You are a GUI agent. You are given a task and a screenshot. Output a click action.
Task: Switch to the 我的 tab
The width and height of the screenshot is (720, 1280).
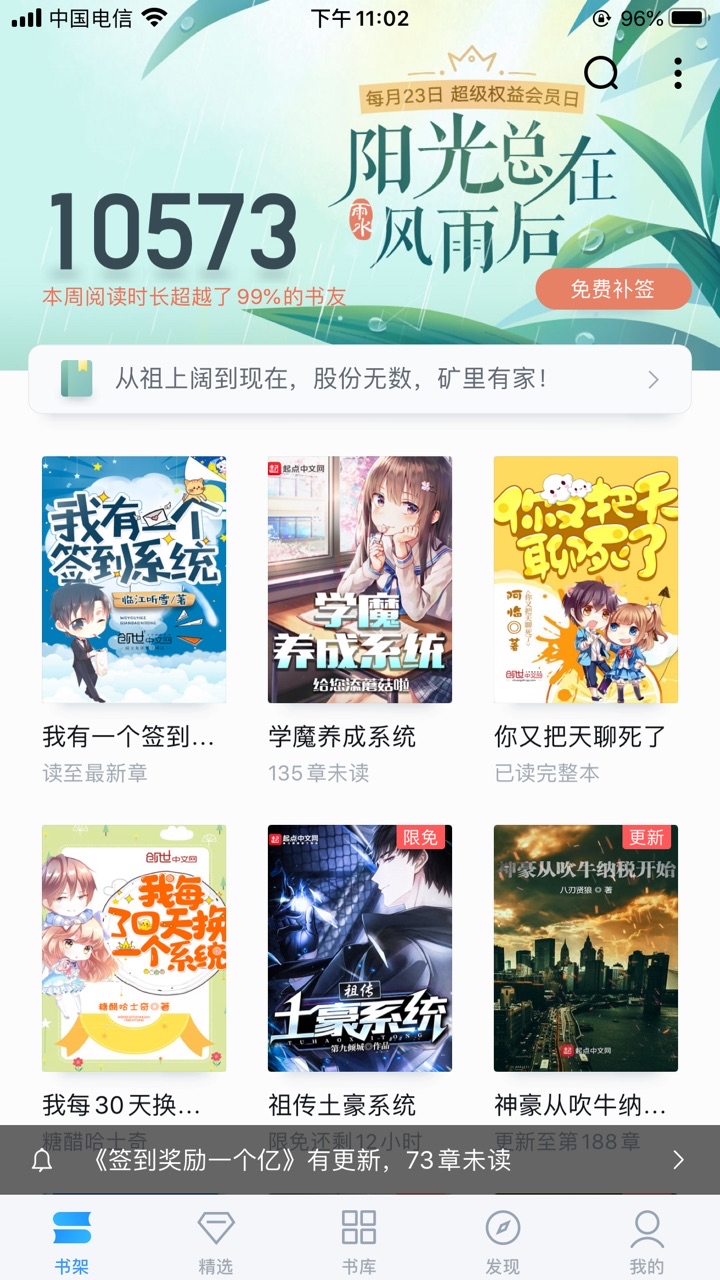pos(647,1241)
